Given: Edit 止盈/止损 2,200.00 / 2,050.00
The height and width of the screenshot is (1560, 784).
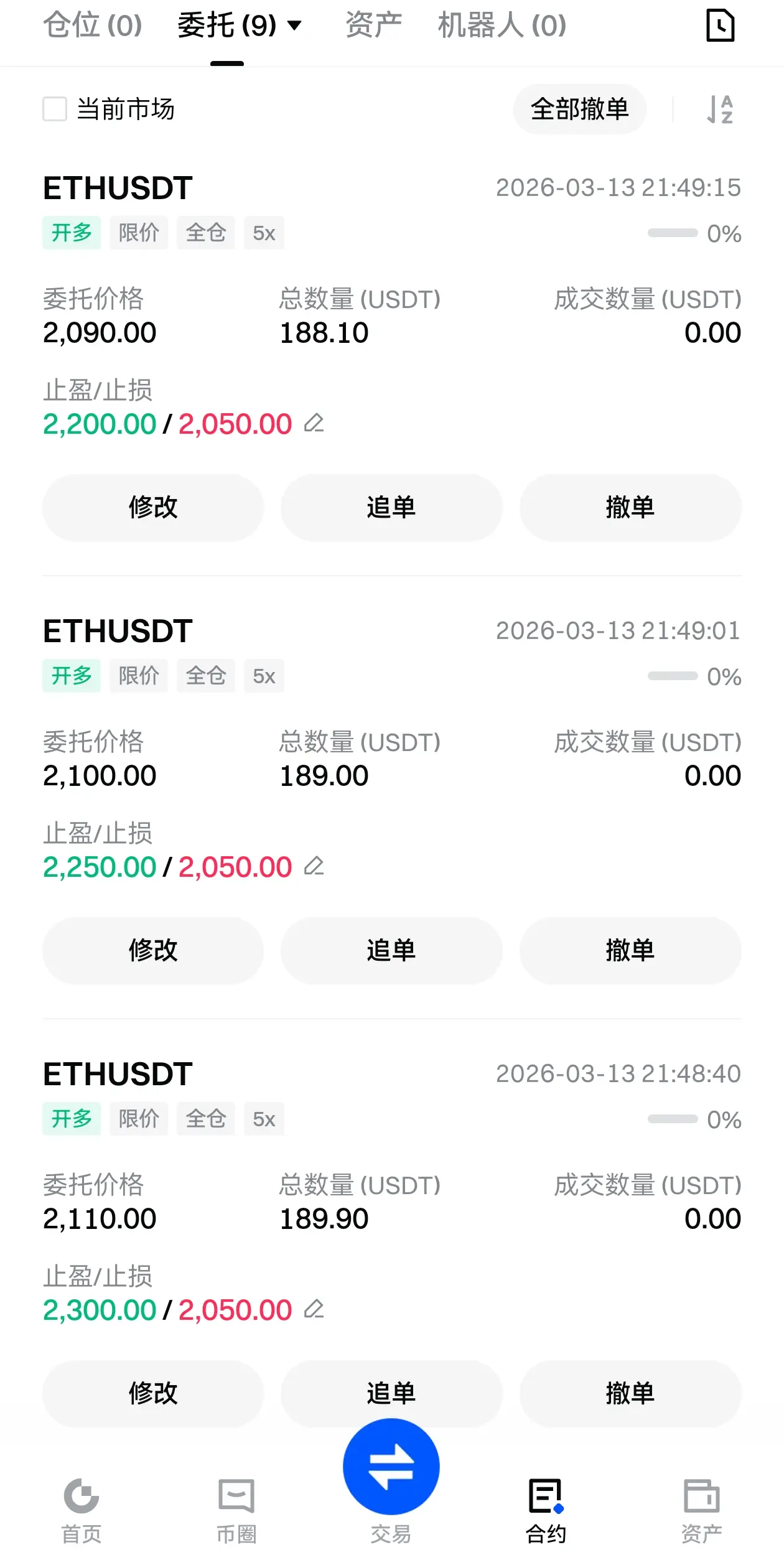Looking at the screenshot, I should pyautogui.click(x=314, y=424).
